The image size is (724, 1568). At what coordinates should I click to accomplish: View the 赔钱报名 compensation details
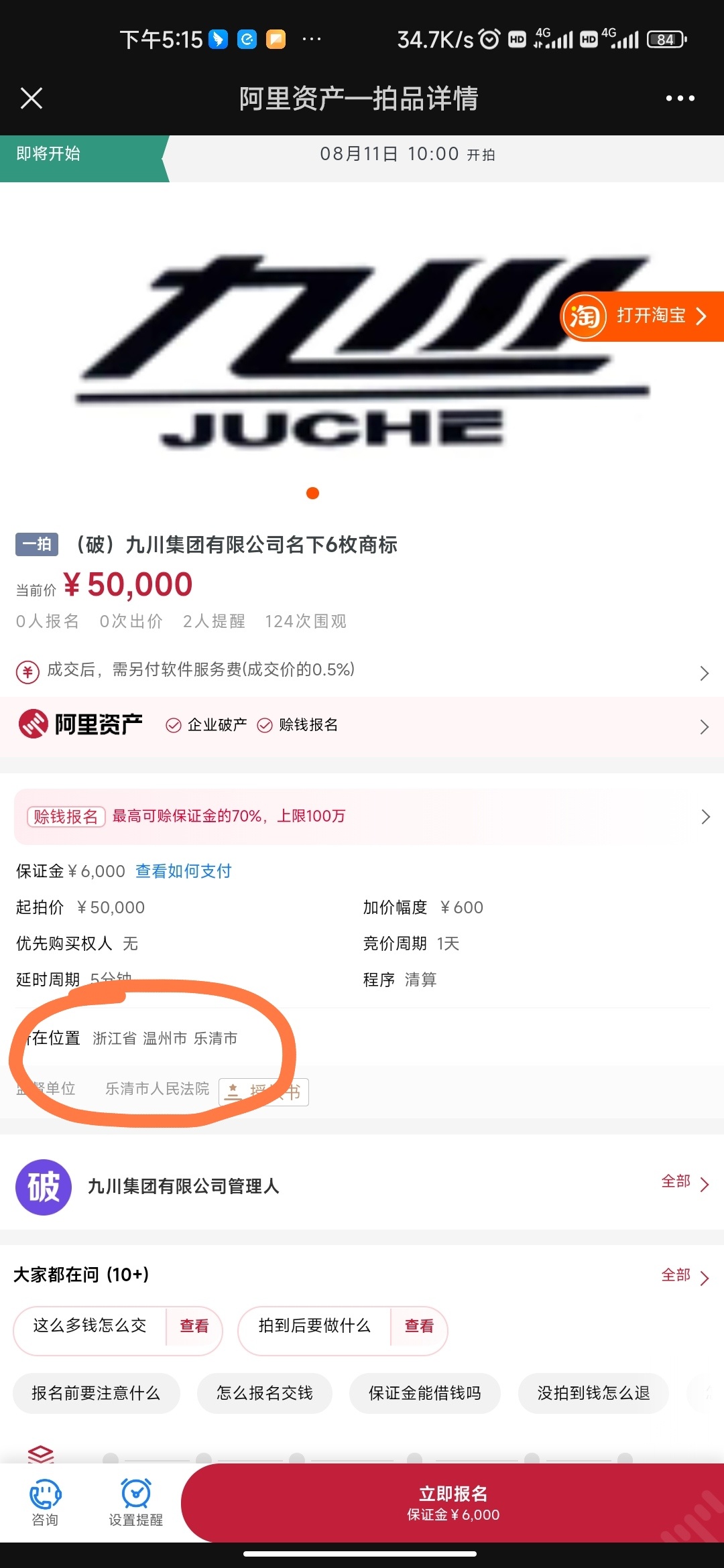click(x=362, y=816)
